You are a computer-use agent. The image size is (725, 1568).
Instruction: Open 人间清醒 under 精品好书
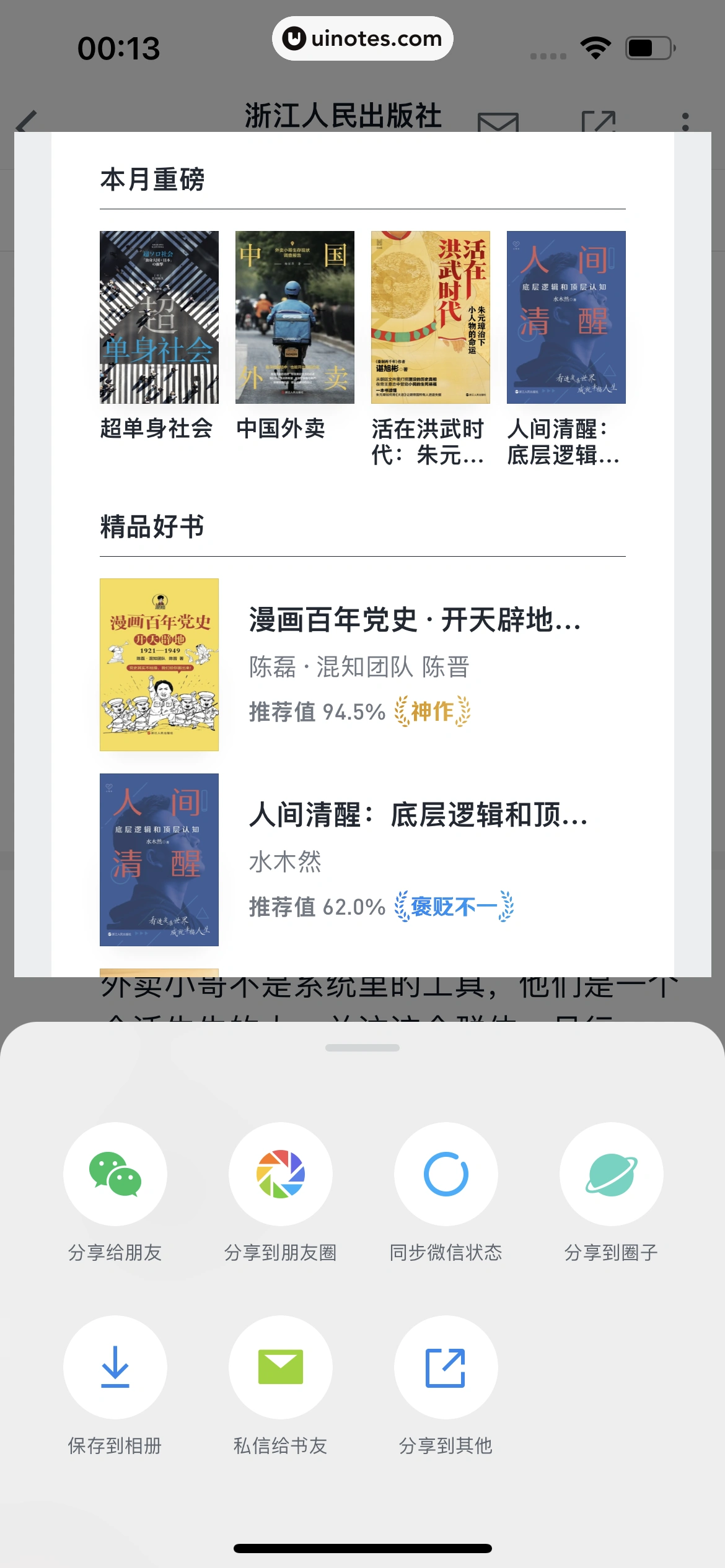159,860
